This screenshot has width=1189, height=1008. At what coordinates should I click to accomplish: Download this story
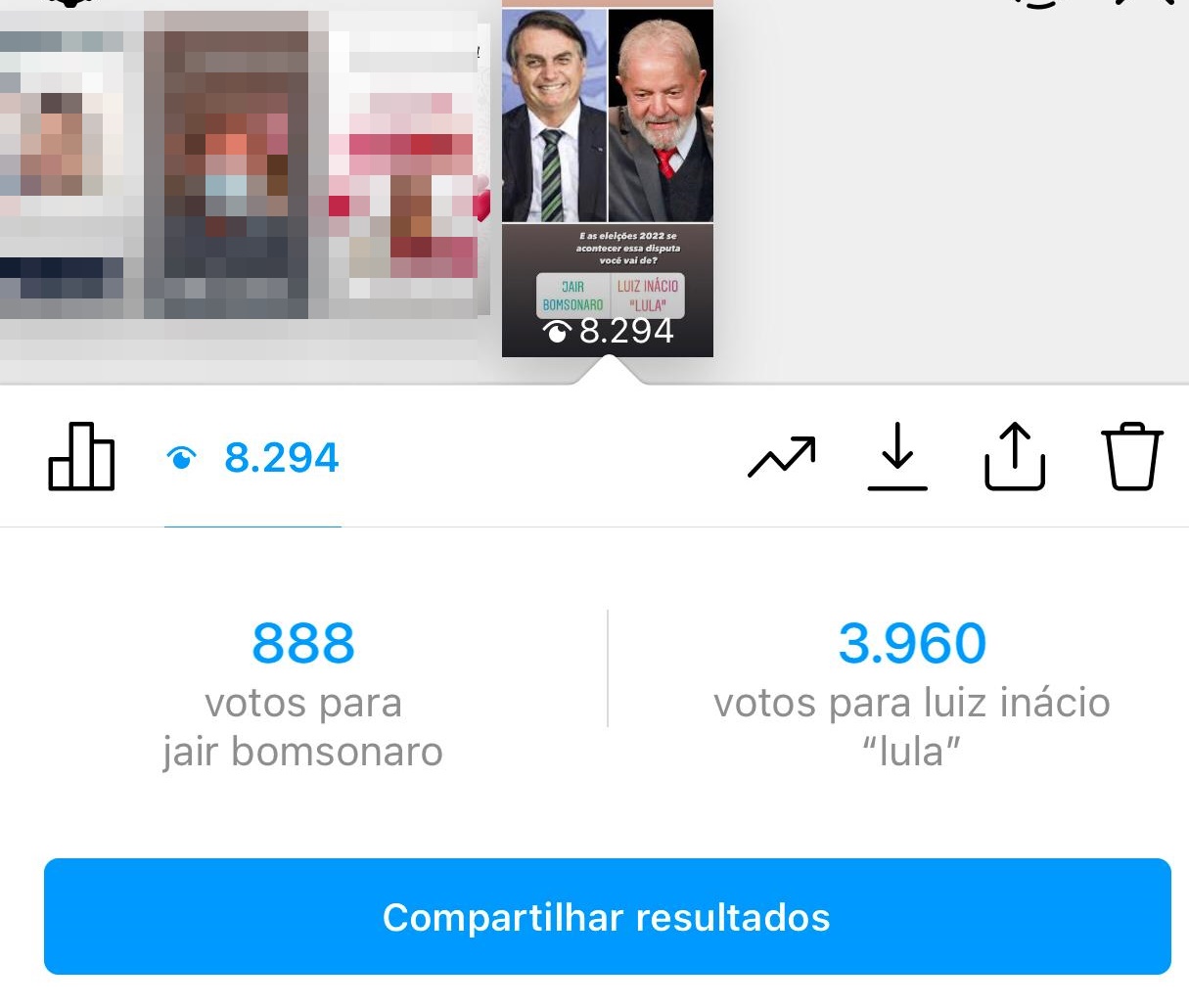click(x=897, y=457)
